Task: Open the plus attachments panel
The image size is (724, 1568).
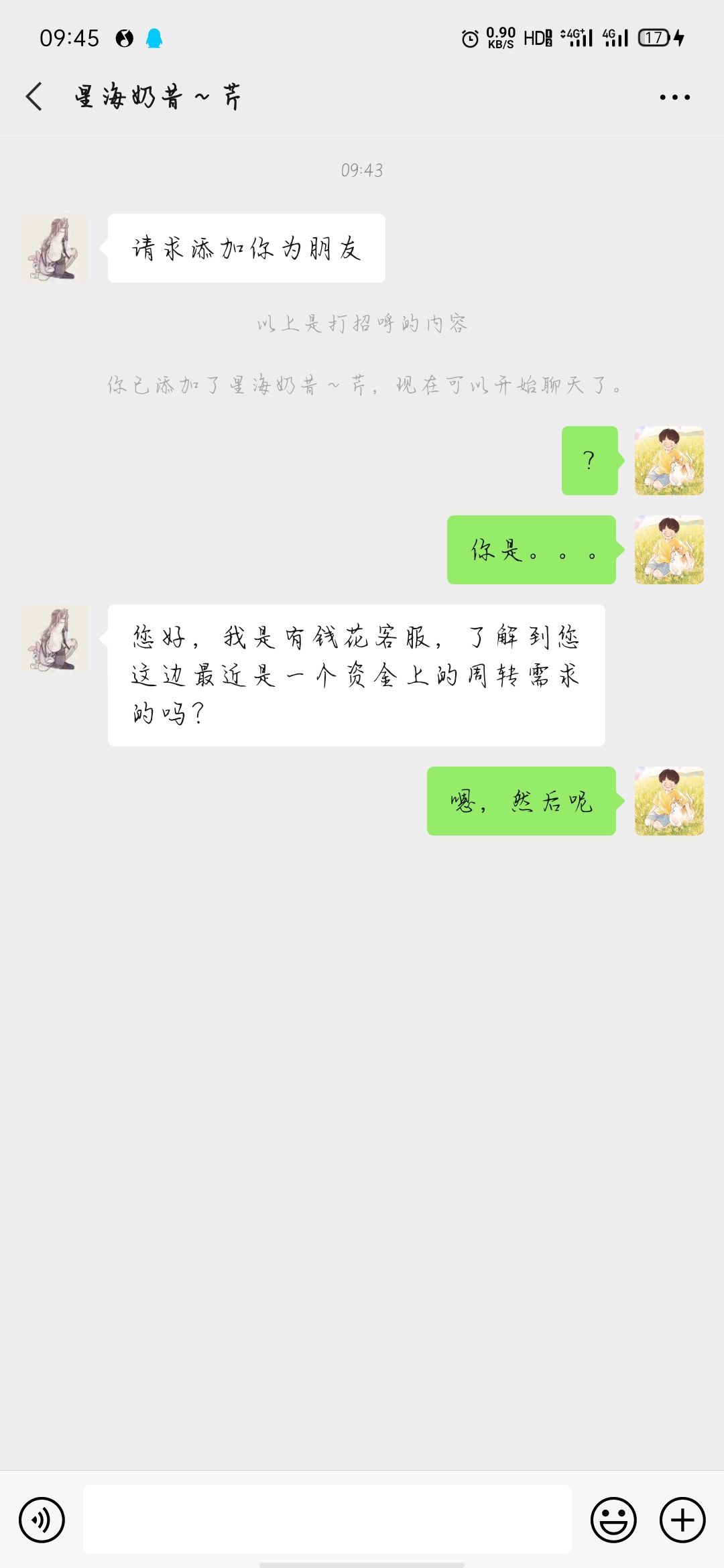Action: (x=682, y=1520)
